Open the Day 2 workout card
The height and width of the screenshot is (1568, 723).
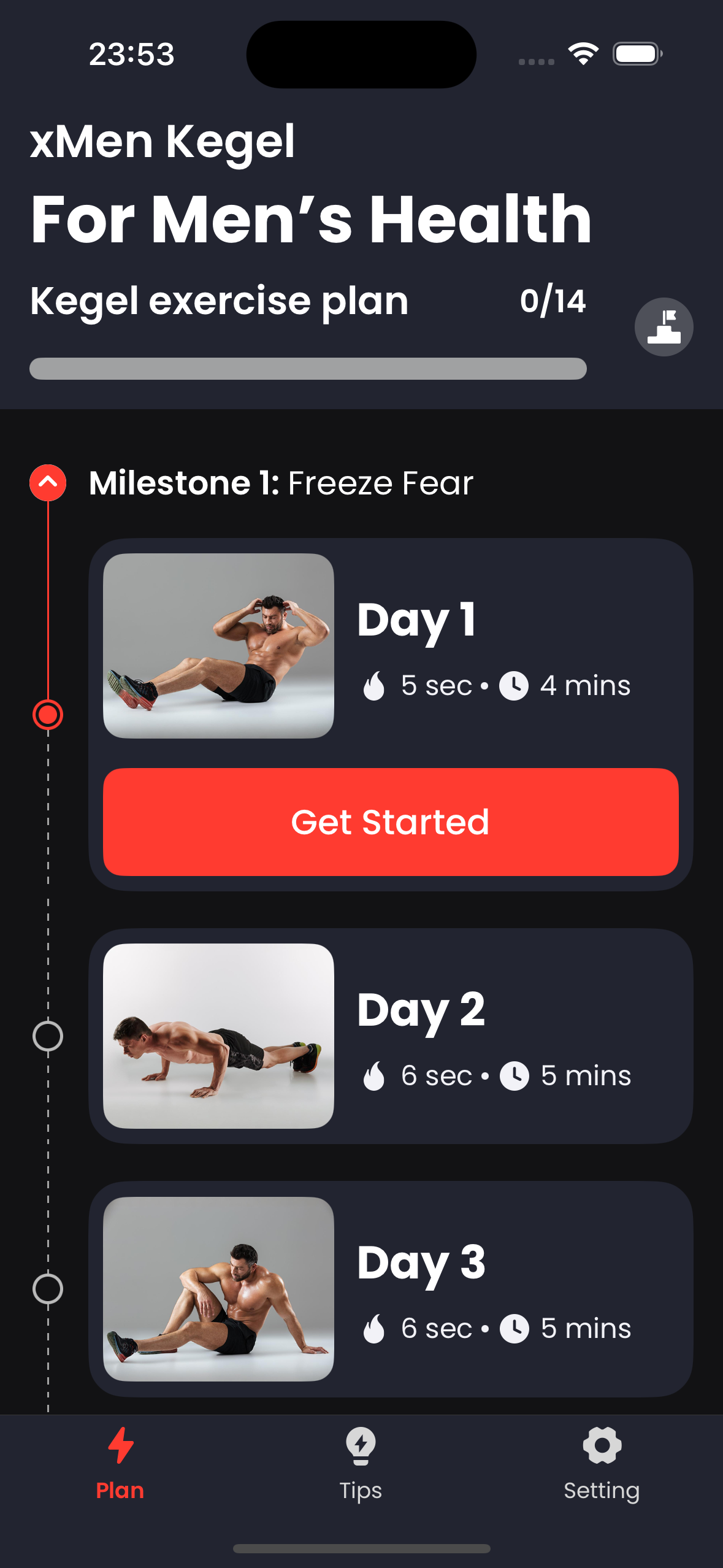[x=391, y=1036]
